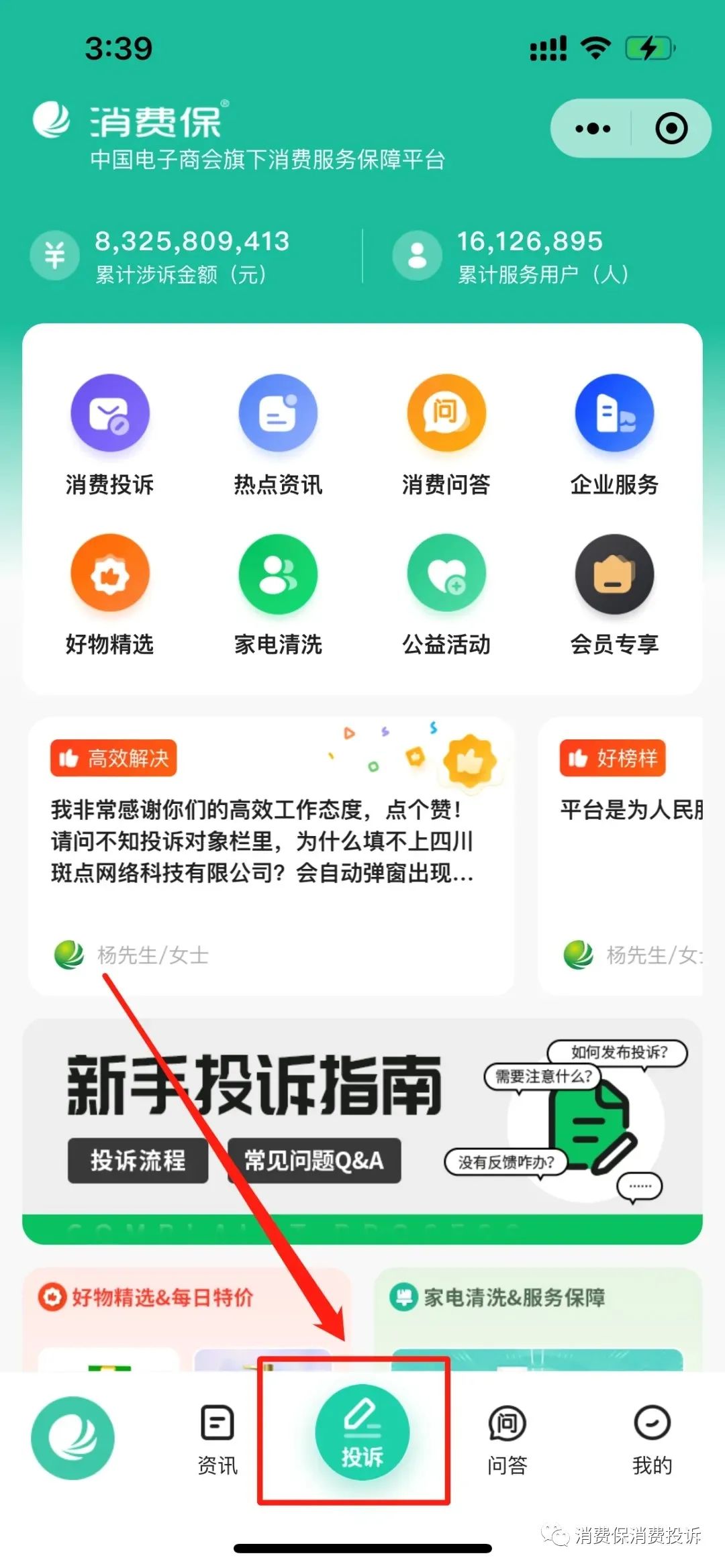725x1568 pixels.
Task: Switch to the 我的 profile tab
Action: (652, 1439)
